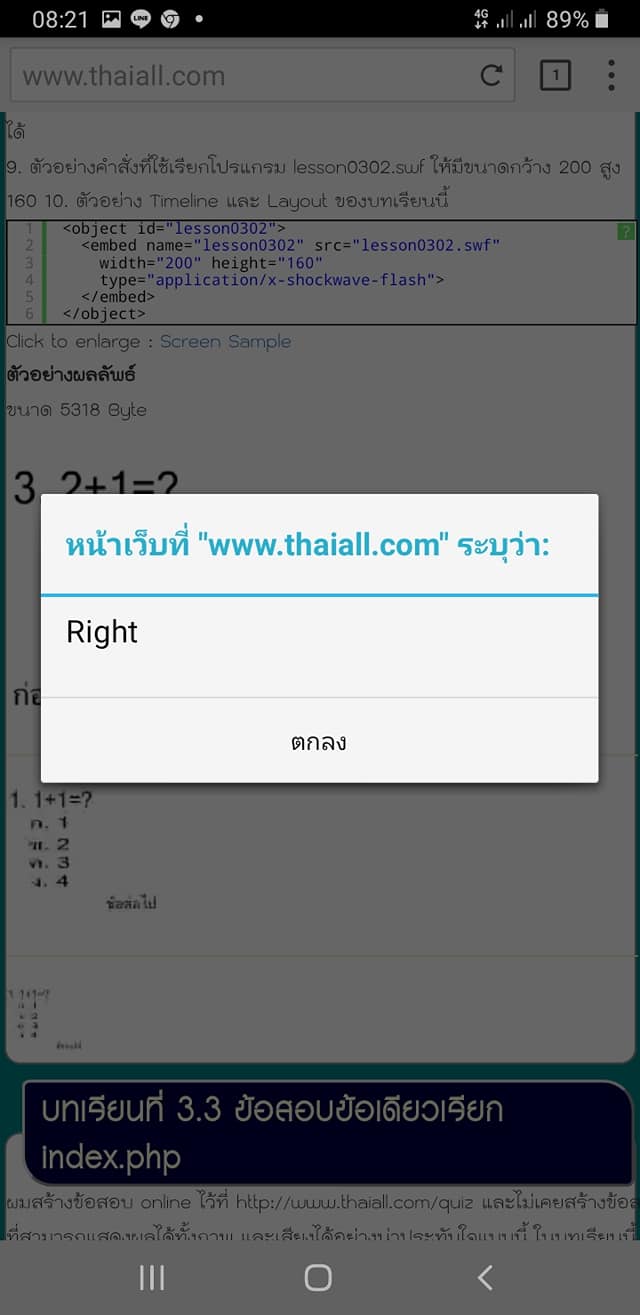Open the browser overflow menu
Viewport: 640px width, 1315px height.
(611, 75)
